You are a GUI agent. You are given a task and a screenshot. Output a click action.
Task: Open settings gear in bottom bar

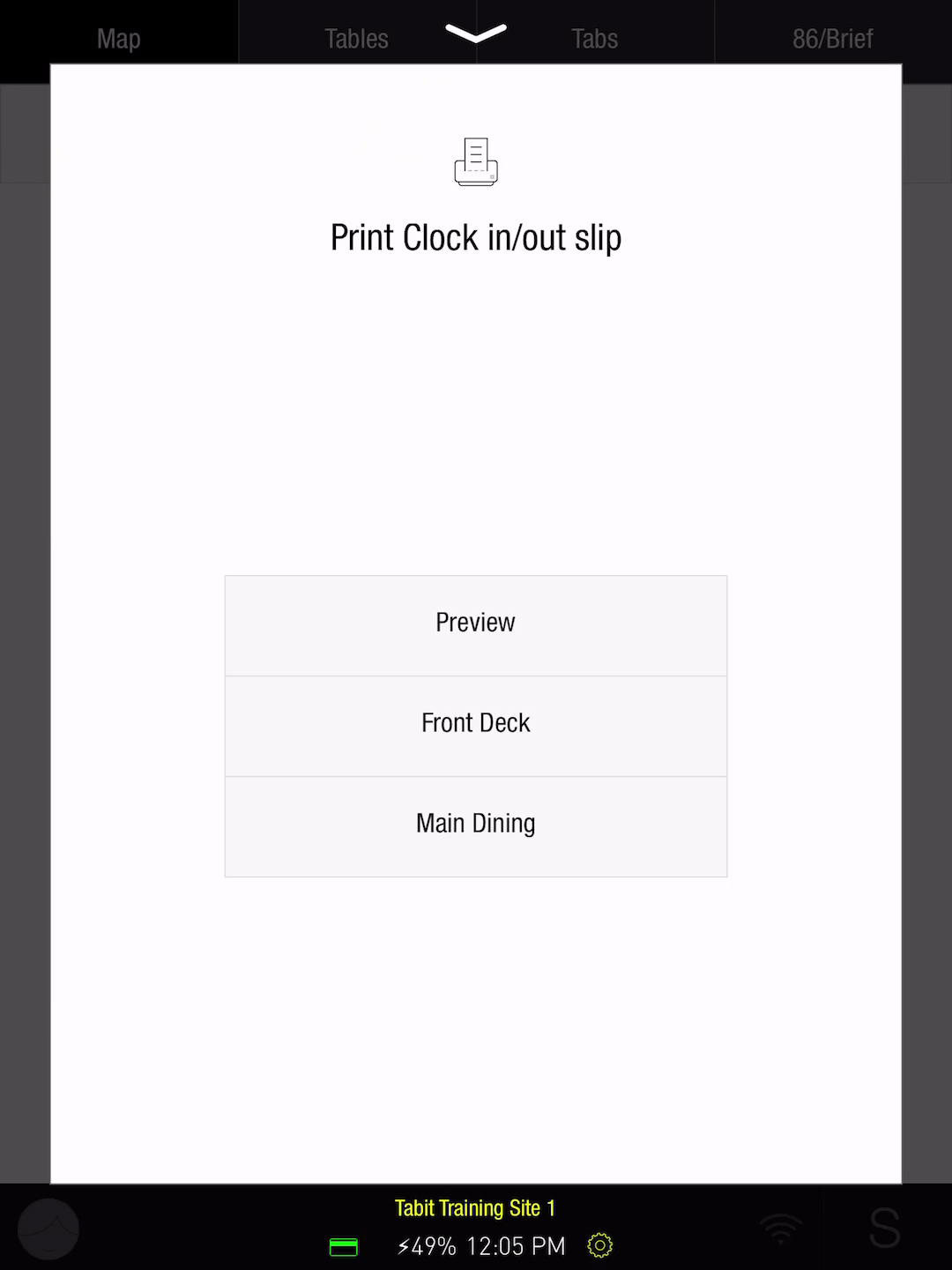click(x=600, y=1245)
